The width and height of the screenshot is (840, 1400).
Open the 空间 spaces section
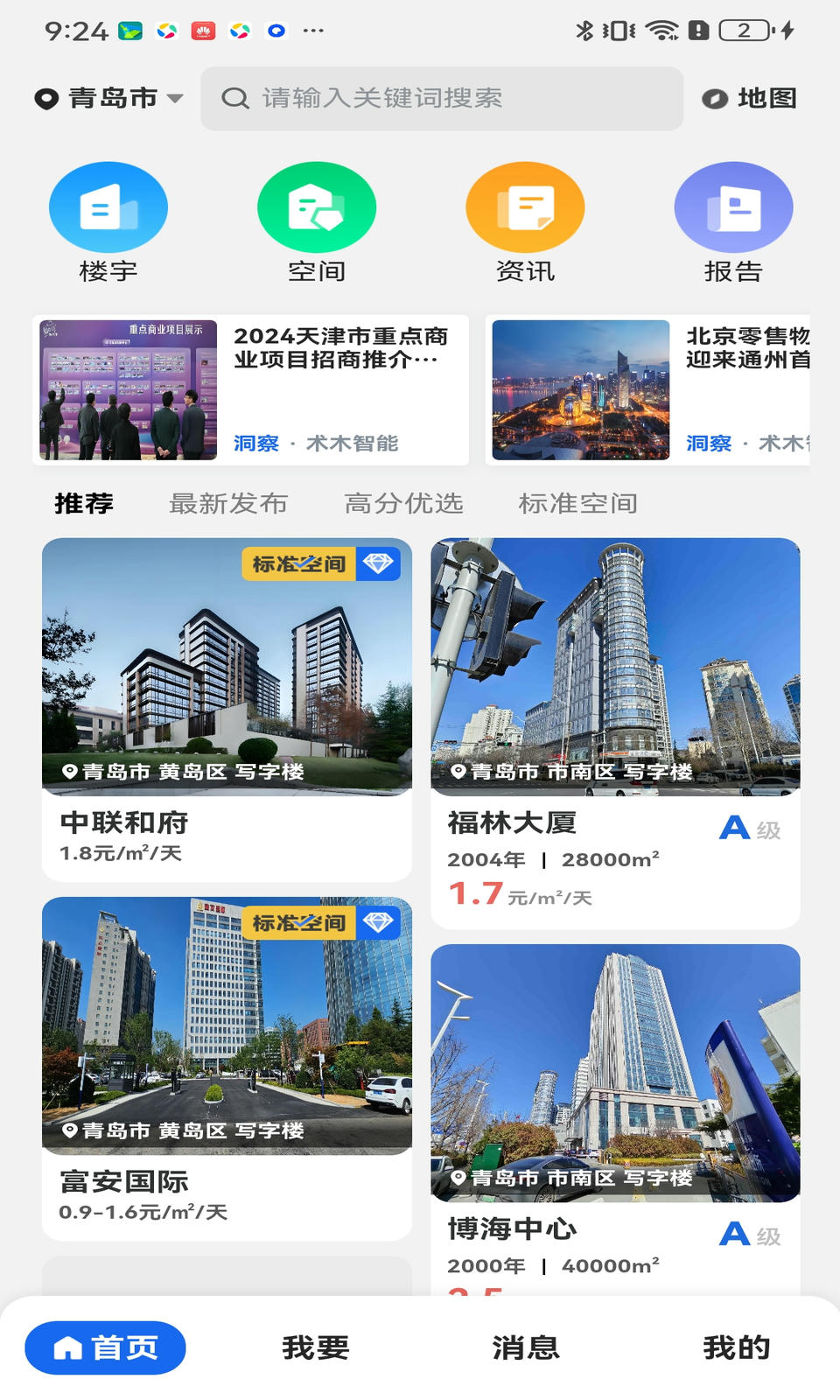pyautogui.click(x=317, y=222)
